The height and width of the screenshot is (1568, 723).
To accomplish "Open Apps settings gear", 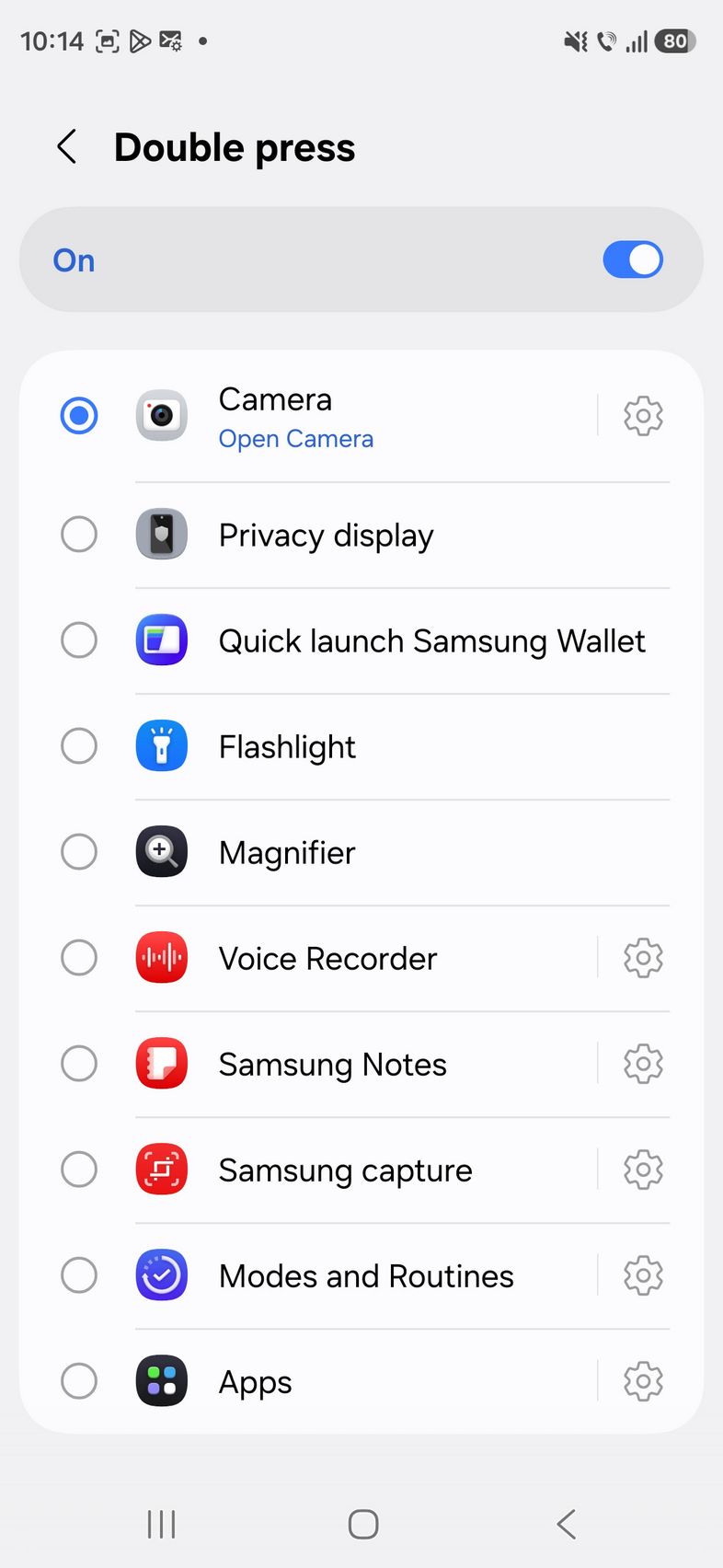I will point(643,1381).
